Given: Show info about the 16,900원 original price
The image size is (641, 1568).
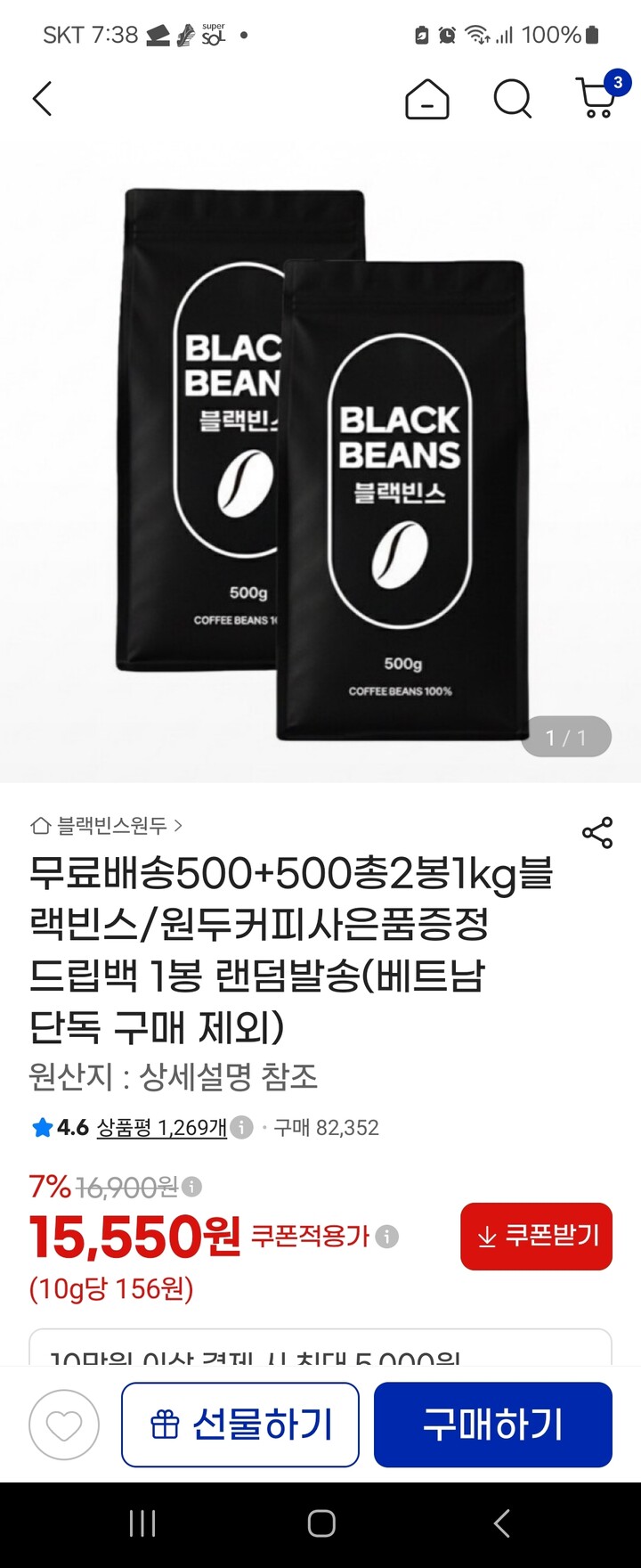Looking at the screenshot, I should [191, 1187].
